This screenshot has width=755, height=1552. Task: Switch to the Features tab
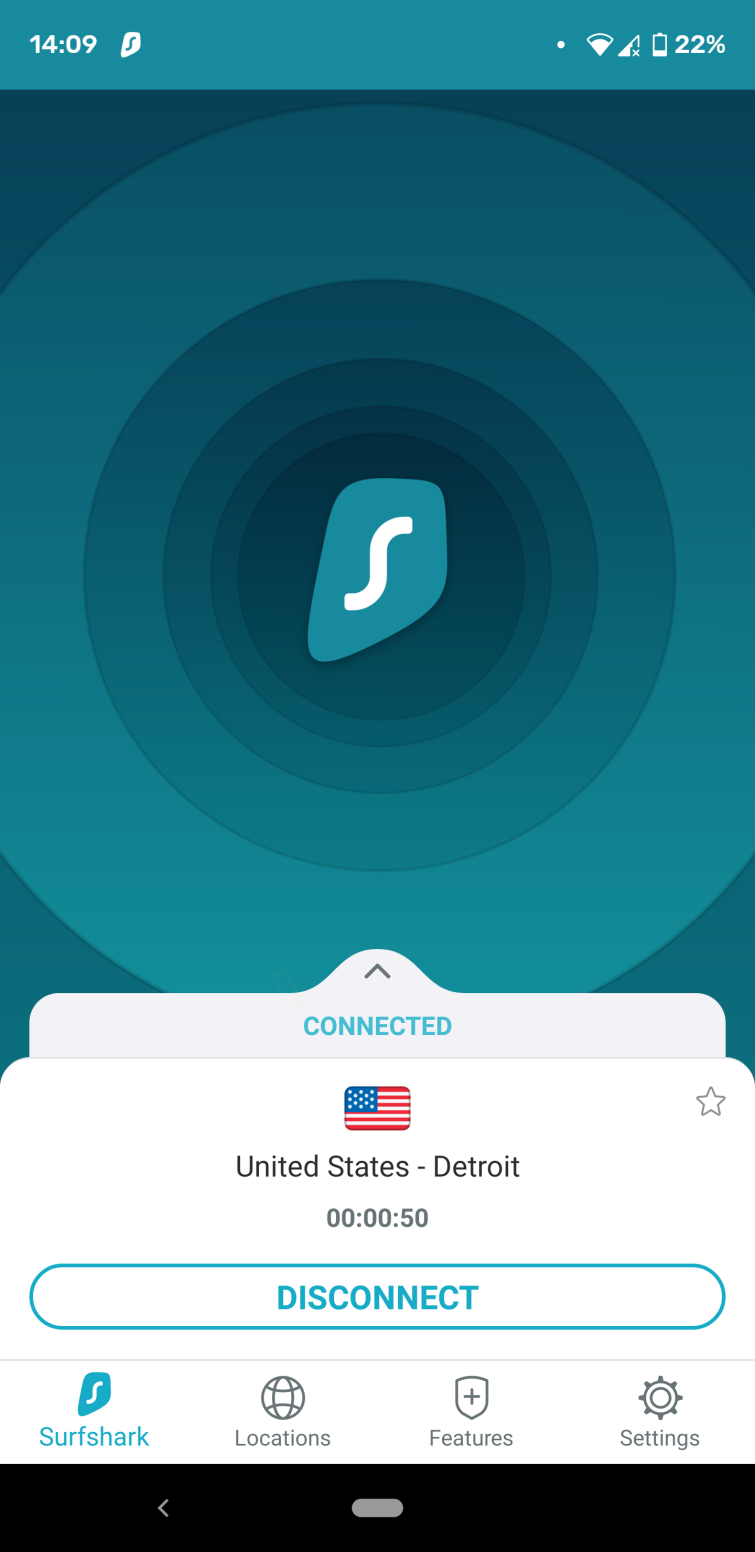(x=471, y=1413)
